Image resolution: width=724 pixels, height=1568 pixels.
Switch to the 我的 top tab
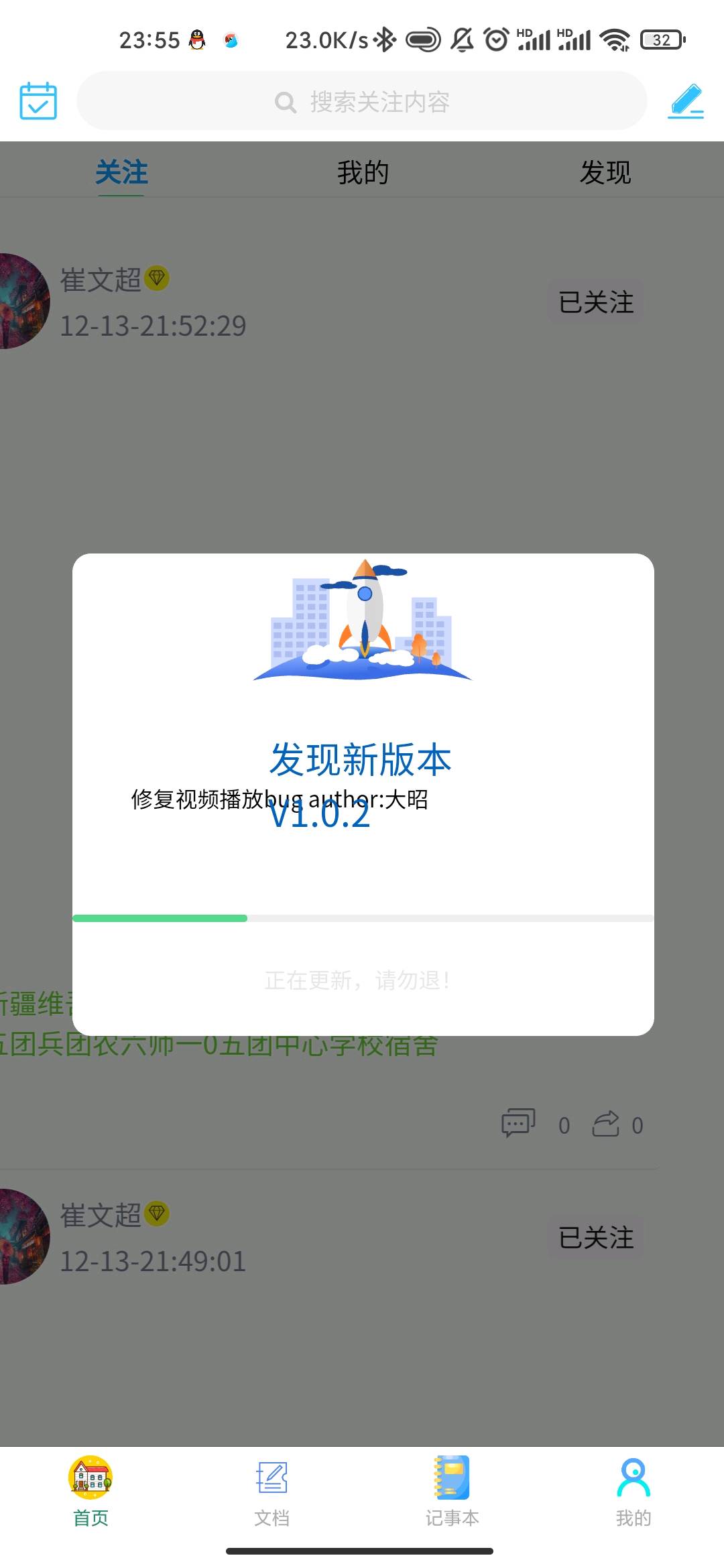[363, 172]
